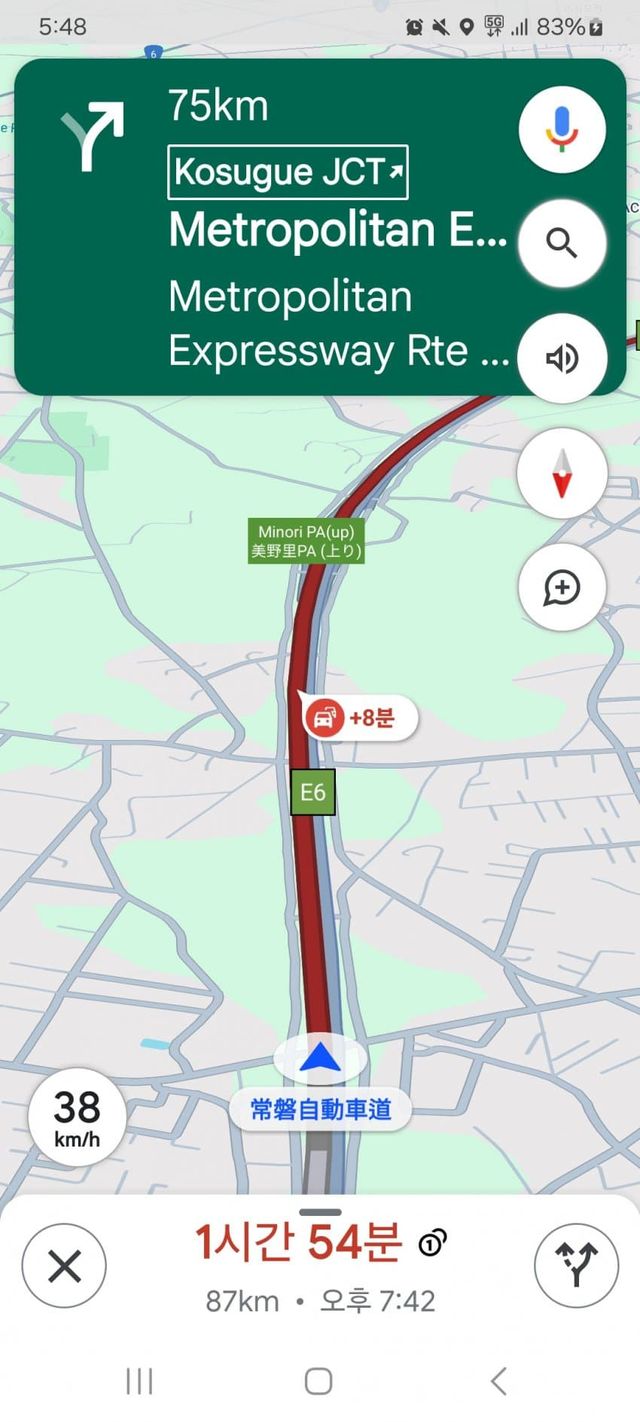
Task: Report an incident on the map
Action: coord(562,588)
